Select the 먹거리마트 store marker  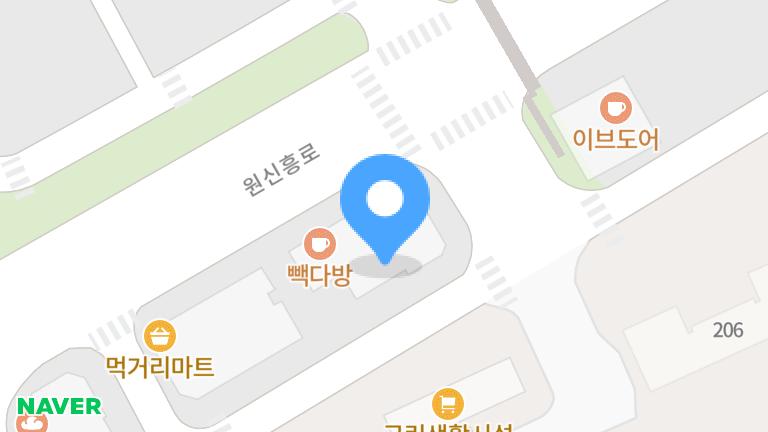[160, 335]
